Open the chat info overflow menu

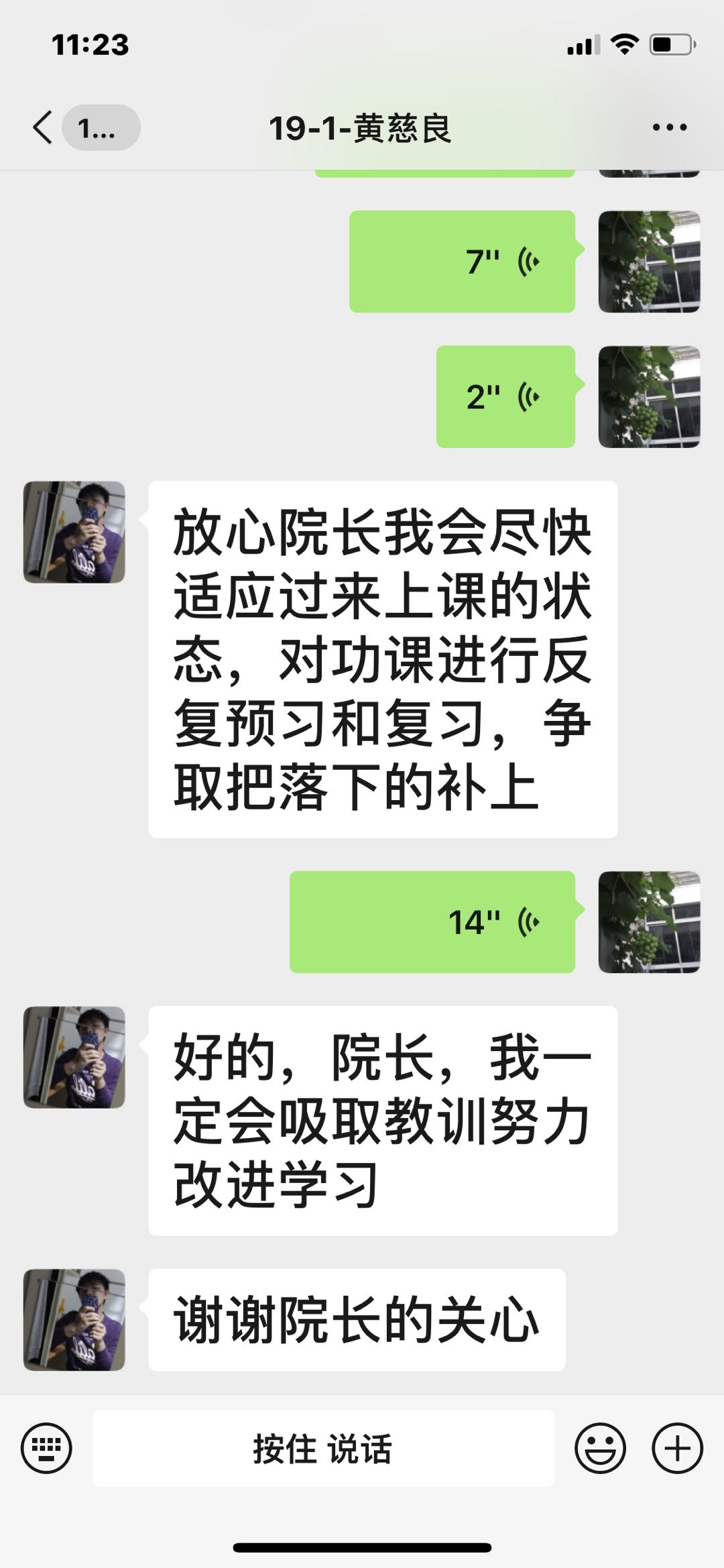(x=669, y=127)
